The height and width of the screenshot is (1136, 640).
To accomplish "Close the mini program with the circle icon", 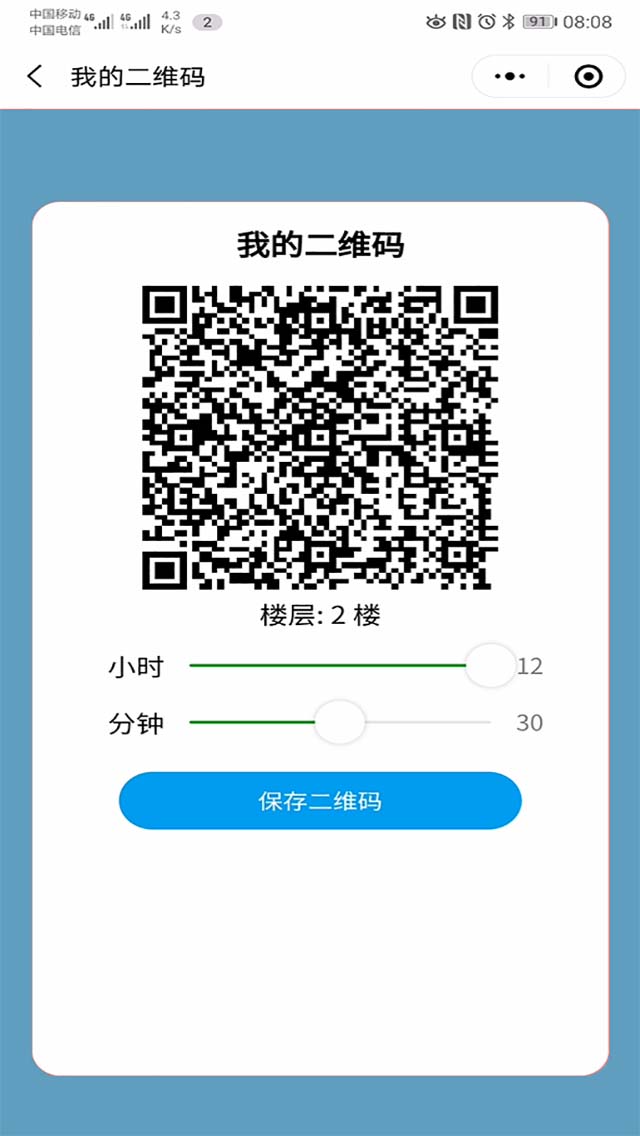I will (x=588, y=77).
